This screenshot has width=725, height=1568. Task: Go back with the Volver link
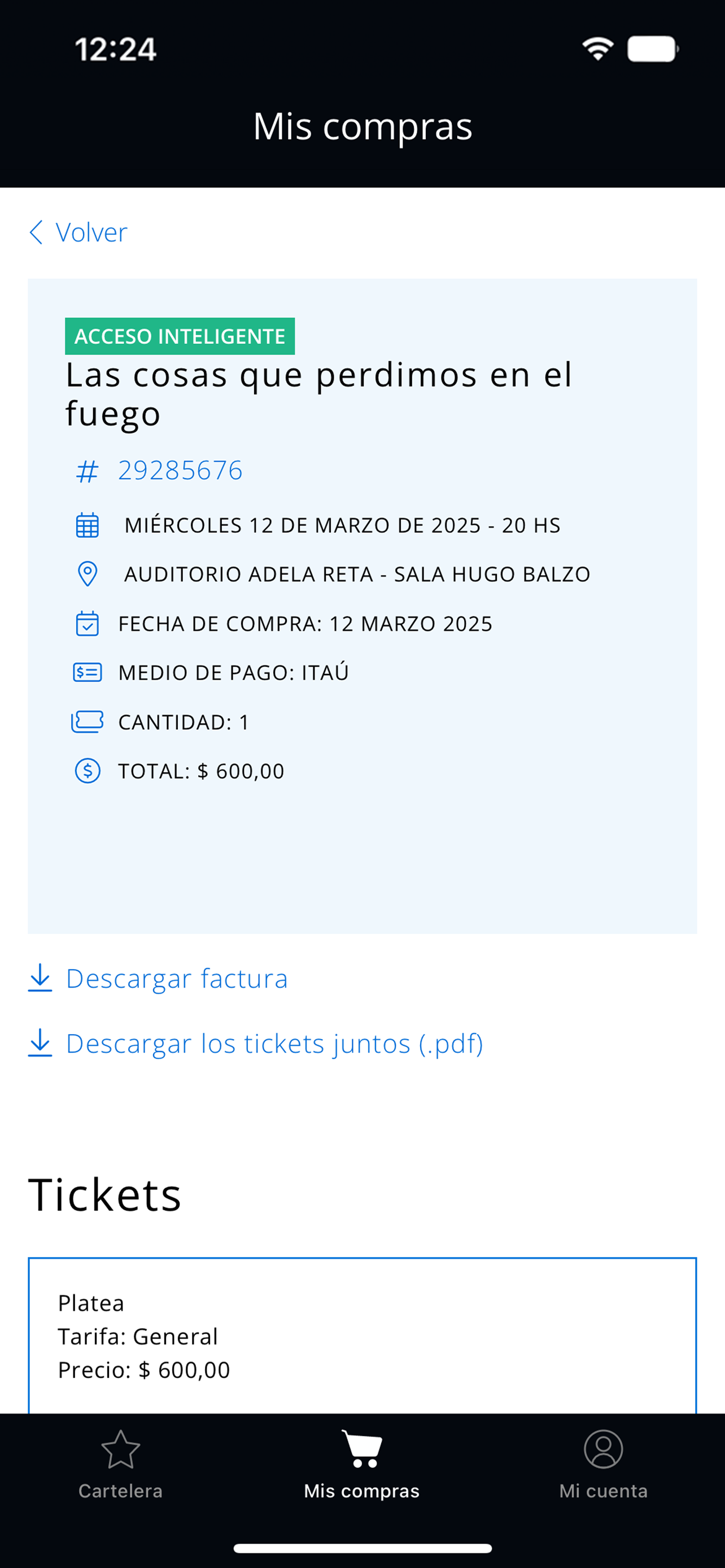coord(79,233)
